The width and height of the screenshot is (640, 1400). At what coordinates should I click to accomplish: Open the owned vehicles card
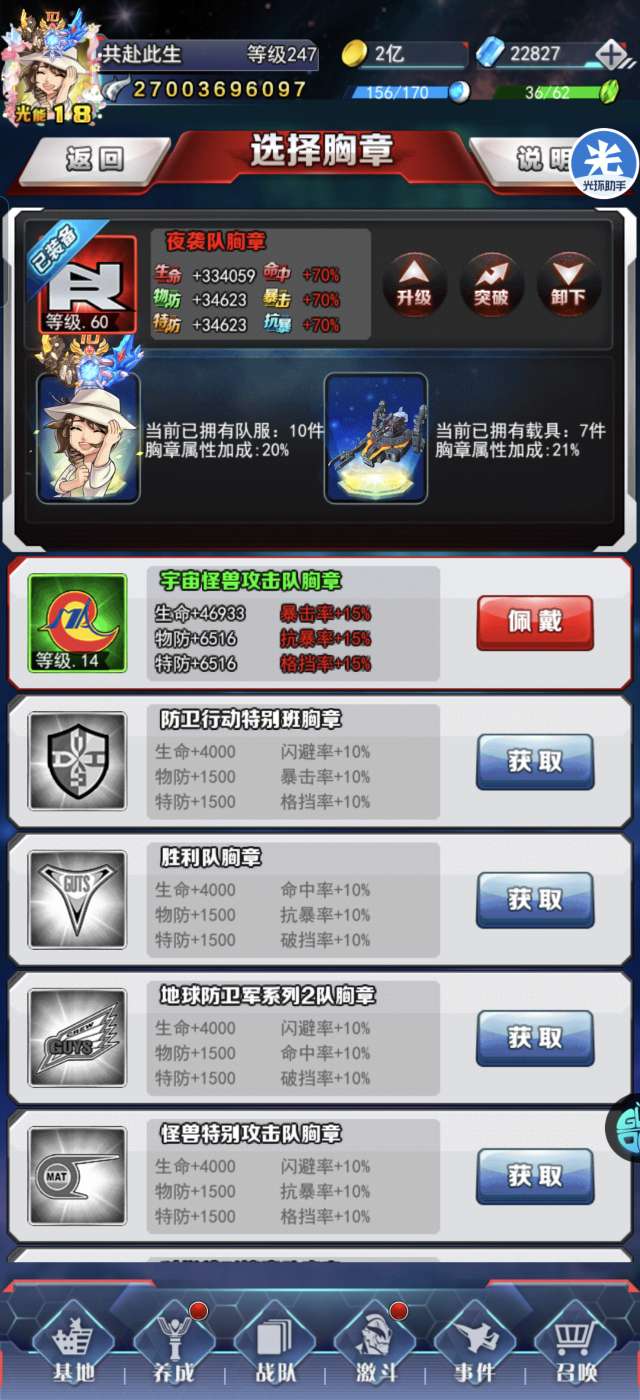[x=376, y=438]
